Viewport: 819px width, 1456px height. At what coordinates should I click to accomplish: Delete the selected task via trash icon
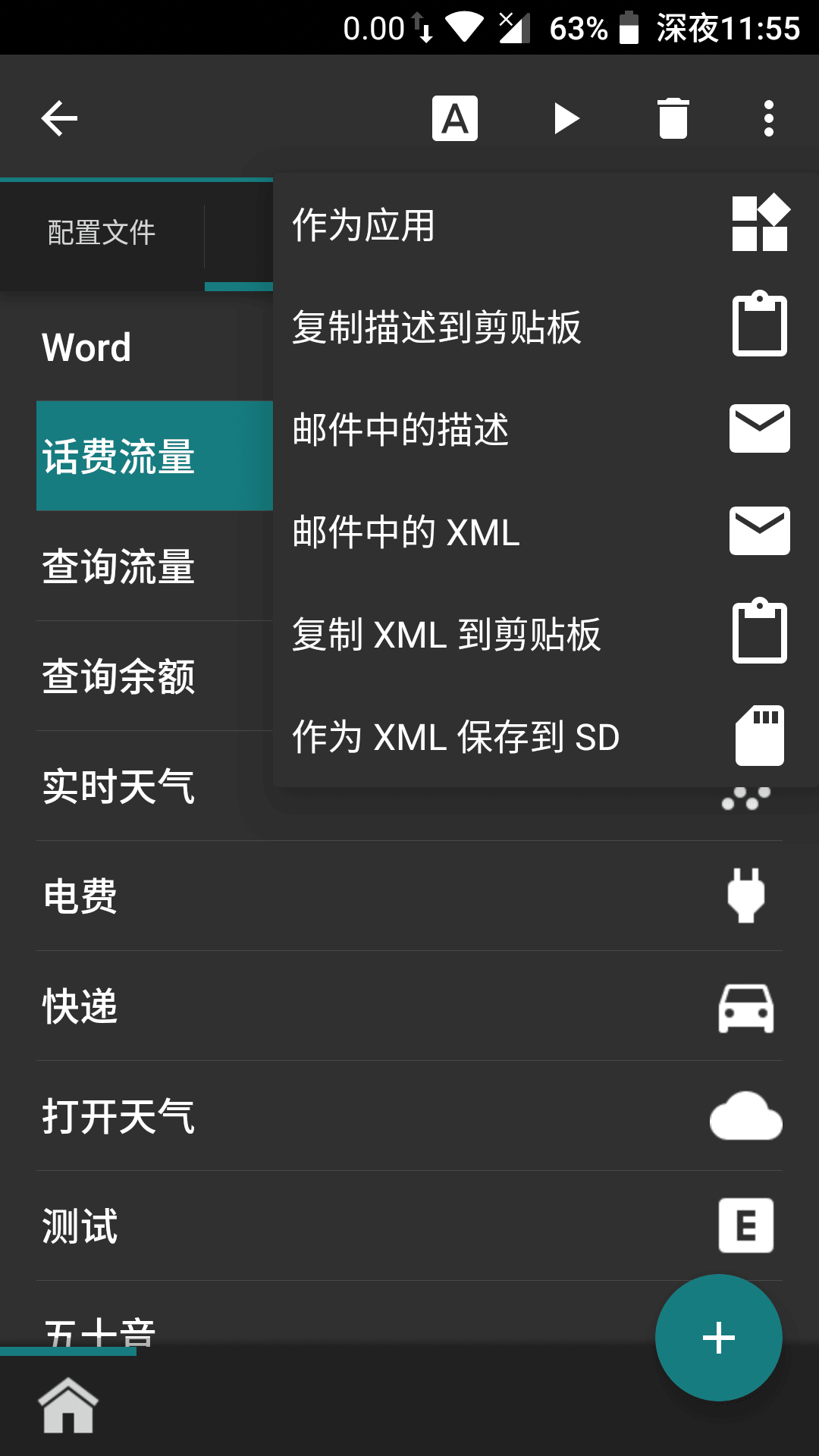[673, 118]
